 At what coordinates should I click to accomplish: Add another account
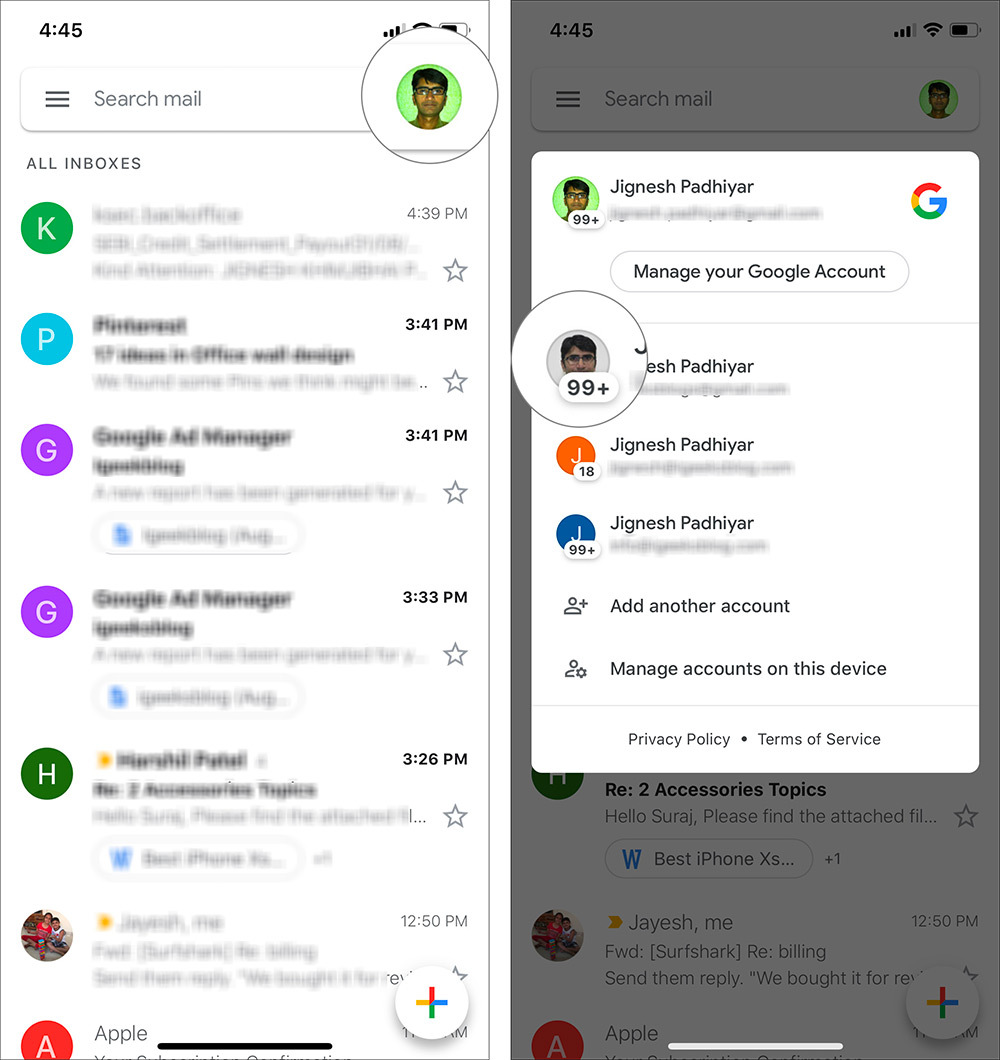click(x=699, y=606)
